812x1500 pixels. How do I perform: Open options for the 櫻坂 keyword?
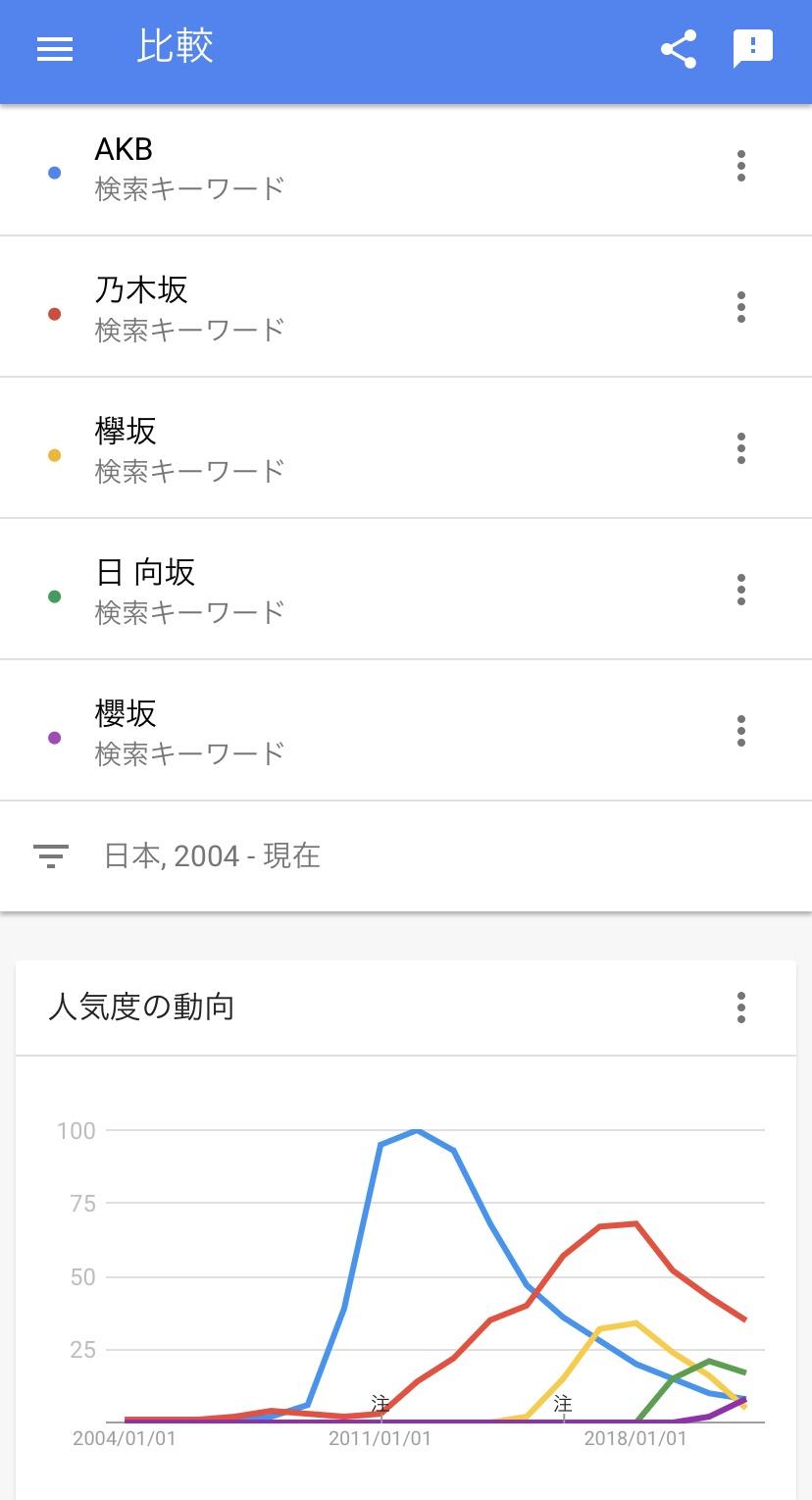coord(741,731)
